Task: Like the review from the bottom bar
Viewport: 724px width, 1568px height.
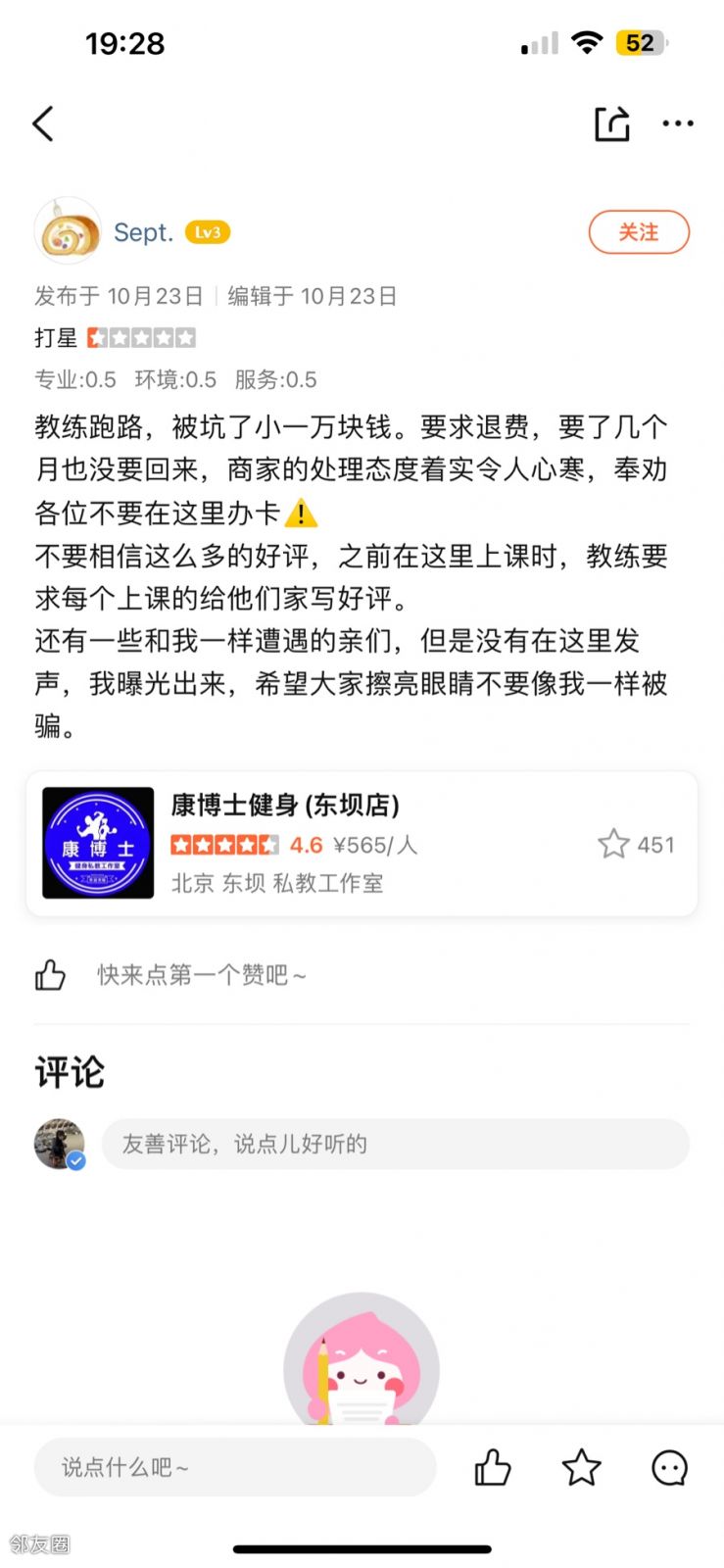Action: [x=493, y=1467]
